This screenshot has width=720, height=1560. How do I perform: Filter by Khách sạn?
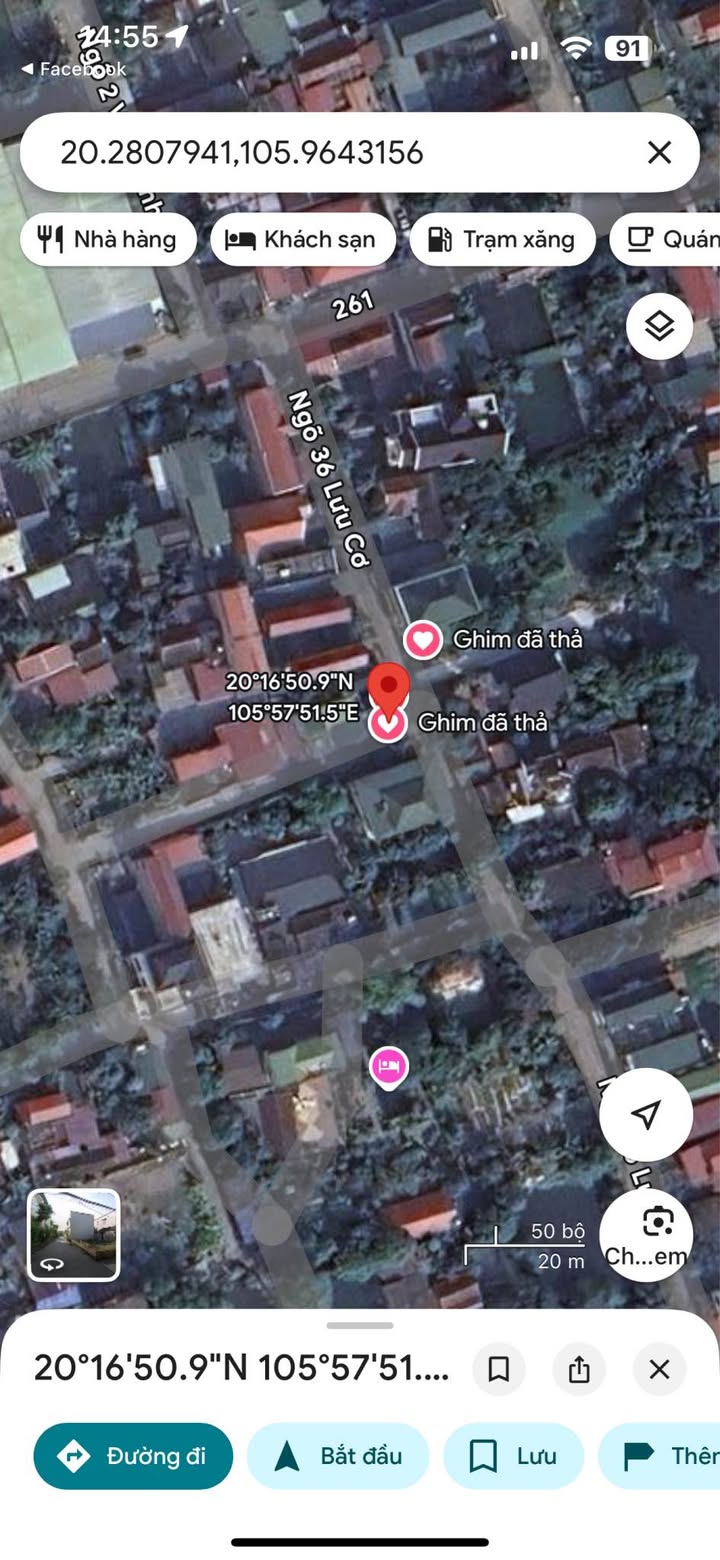[303, 240]
